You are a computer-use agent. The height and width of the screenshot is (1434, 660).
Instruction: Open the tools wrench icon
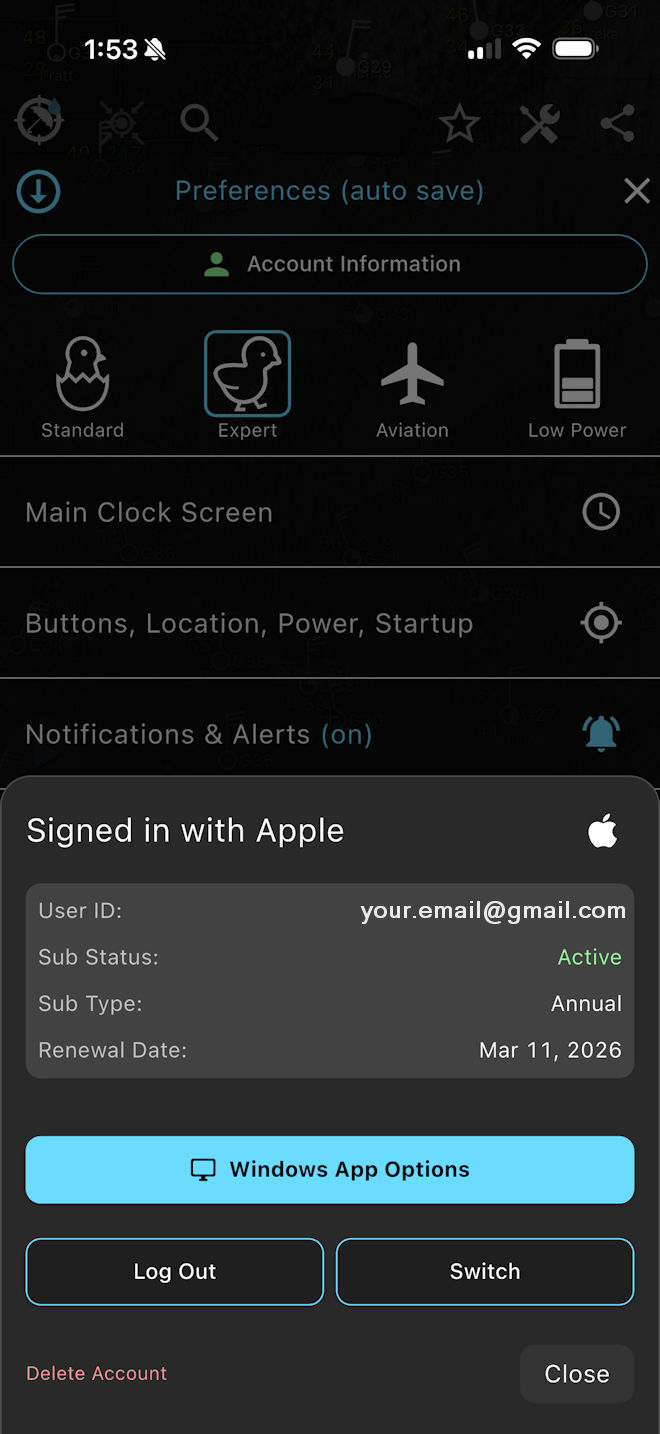539,124
